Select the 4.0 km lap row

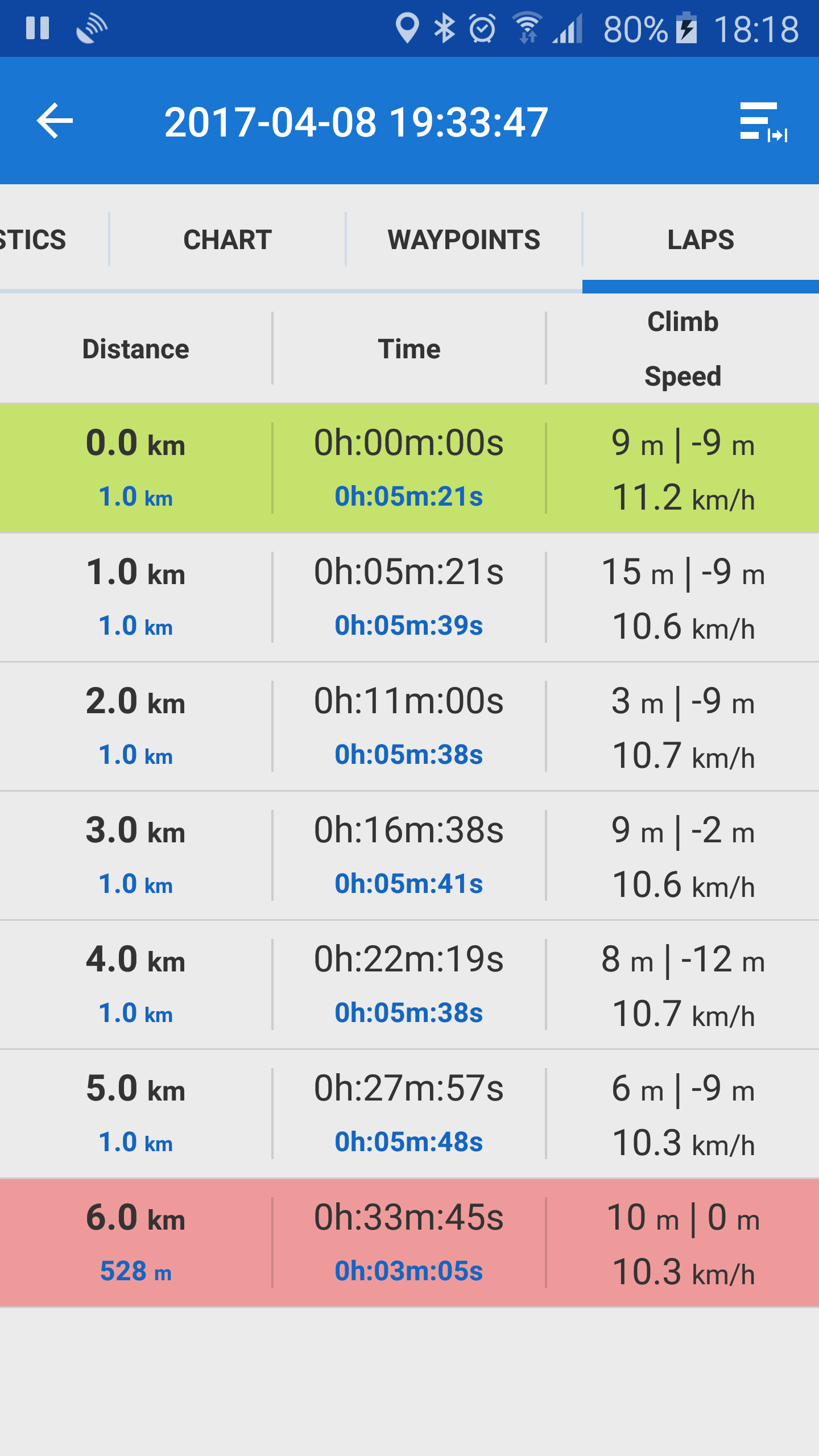tap(409, 985)
